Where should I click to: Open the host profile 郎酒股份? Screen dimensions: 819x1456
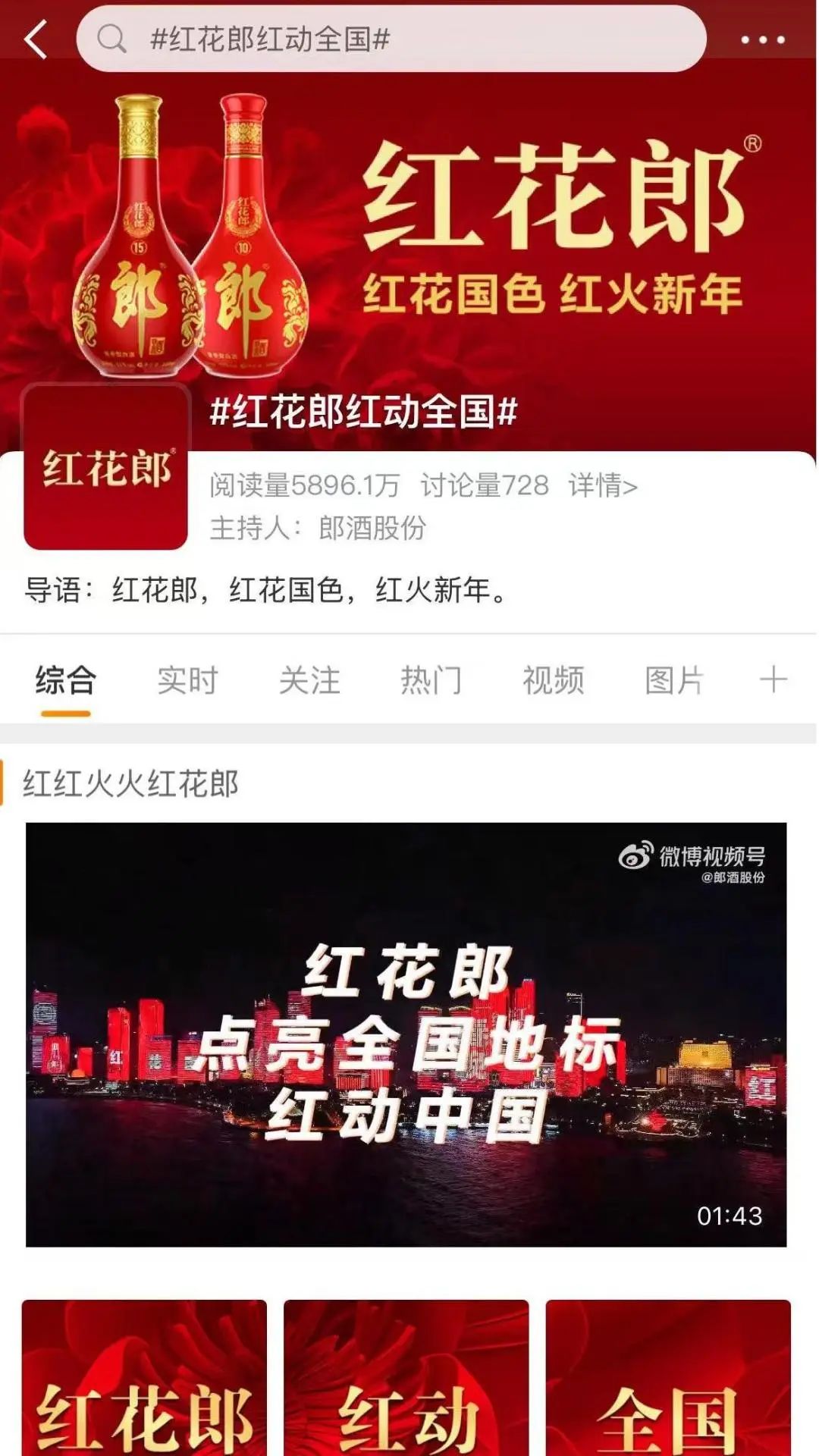tap(372, 528)
